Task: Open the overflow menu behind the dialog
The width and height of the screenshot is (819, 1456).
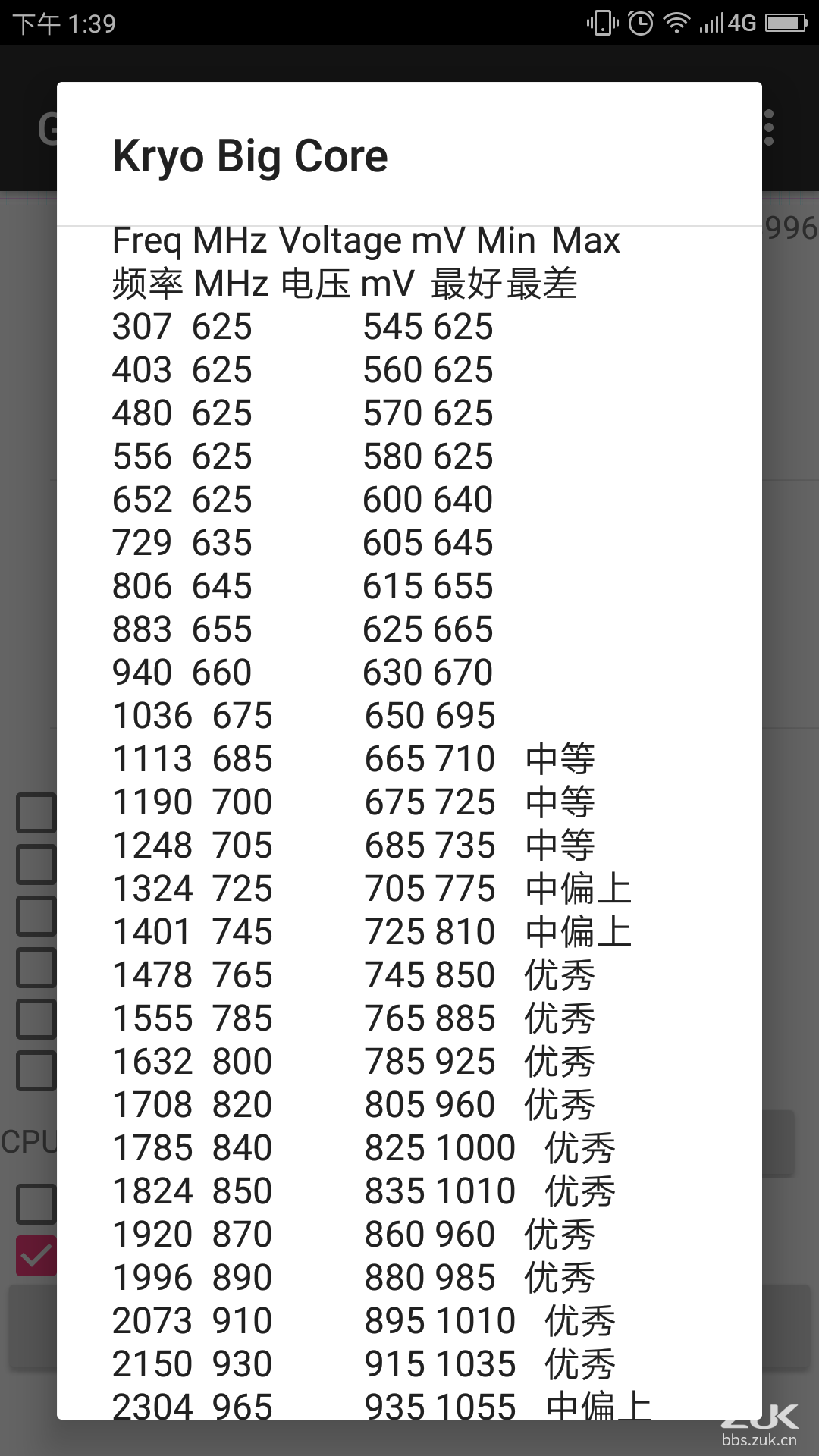Action: pos(770,127)
